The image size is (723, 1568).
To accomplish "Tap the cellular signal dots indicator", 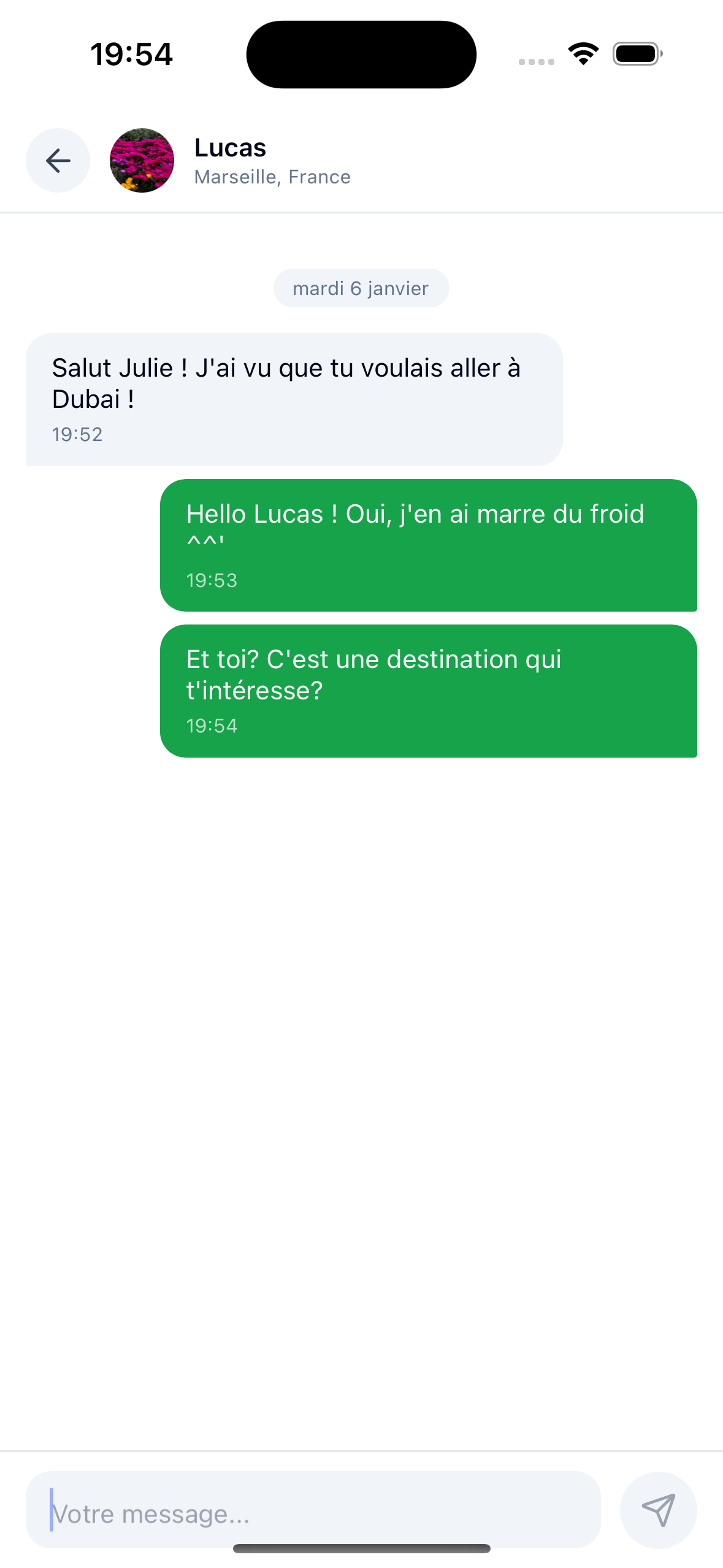I will 537,61.
